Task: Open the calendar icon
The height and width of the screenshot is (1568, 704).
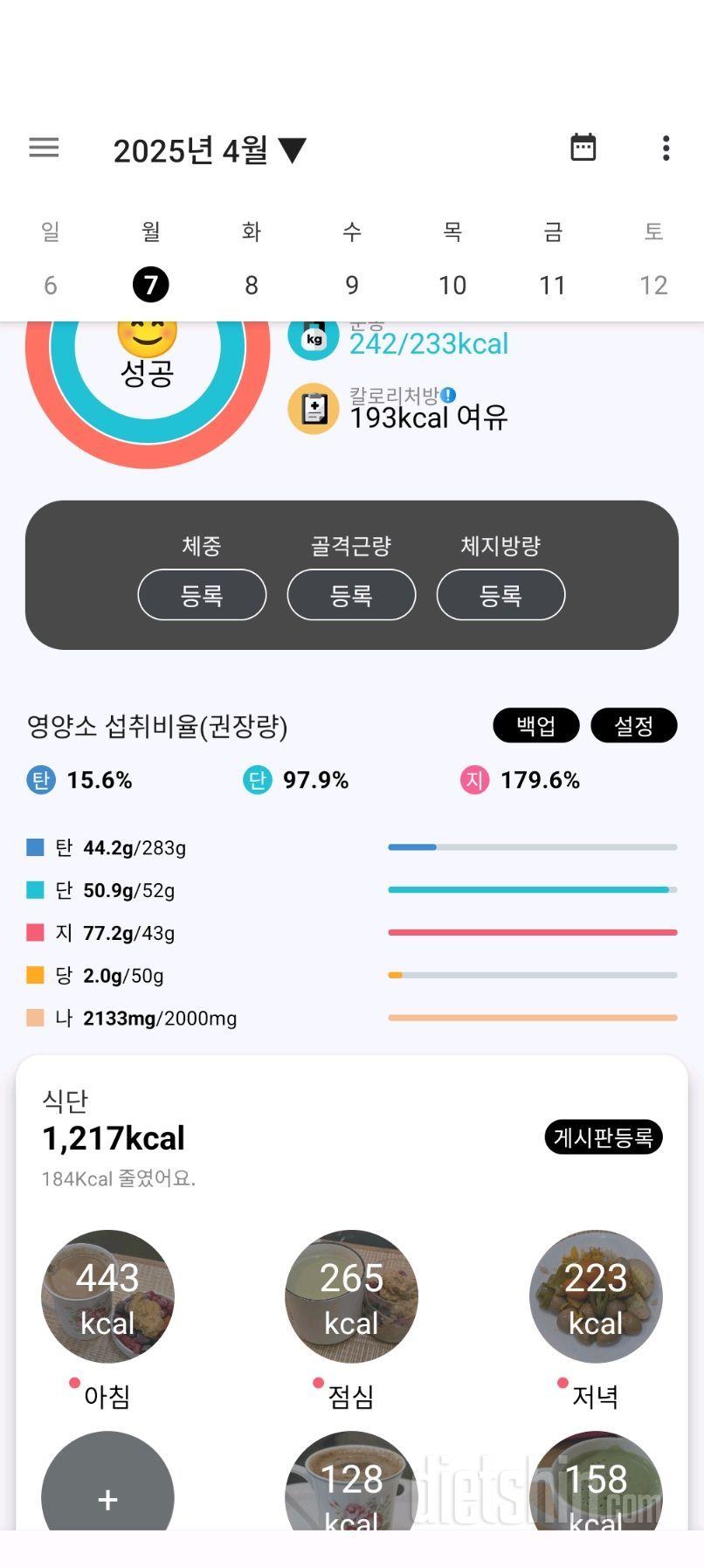Action: click(x=583, y=148)
